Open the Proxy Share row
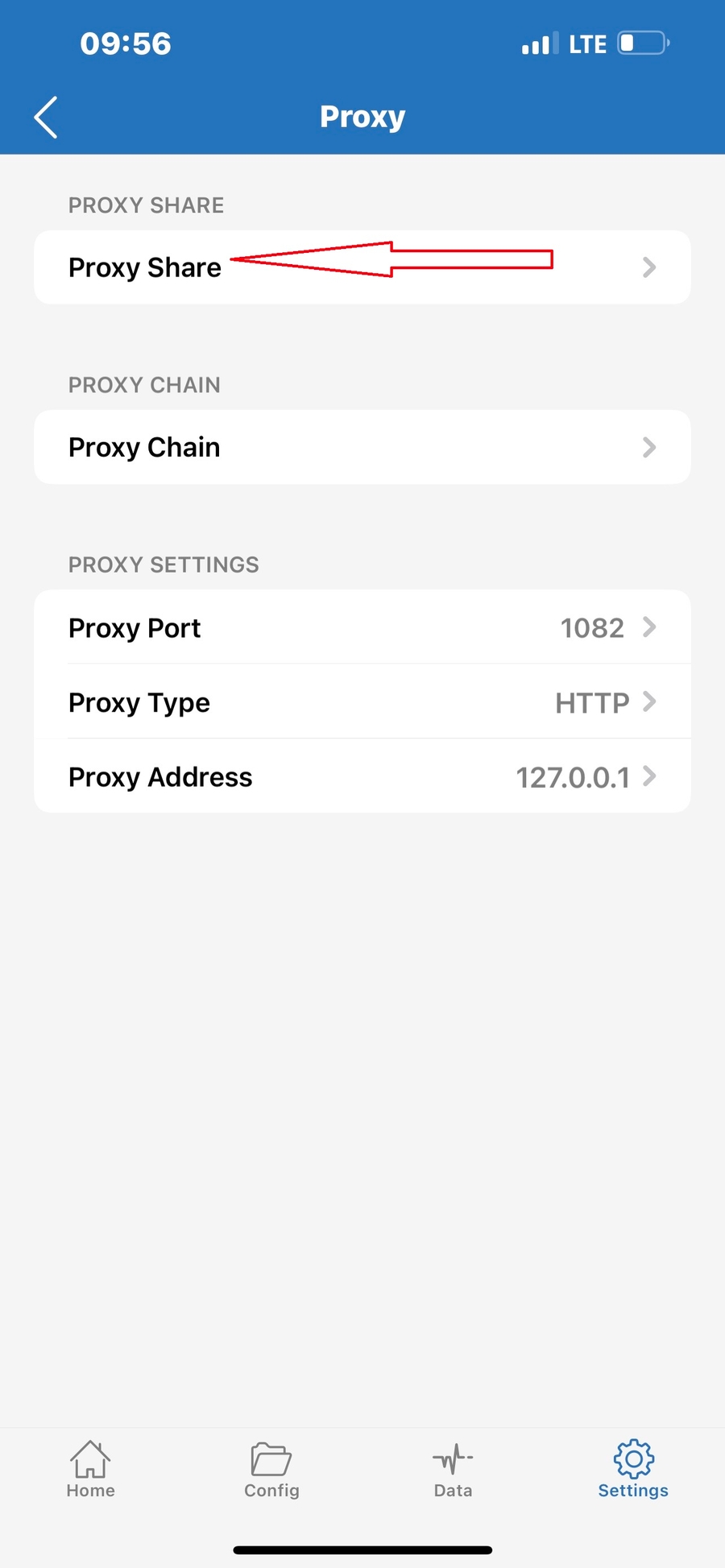 [362, 267]
